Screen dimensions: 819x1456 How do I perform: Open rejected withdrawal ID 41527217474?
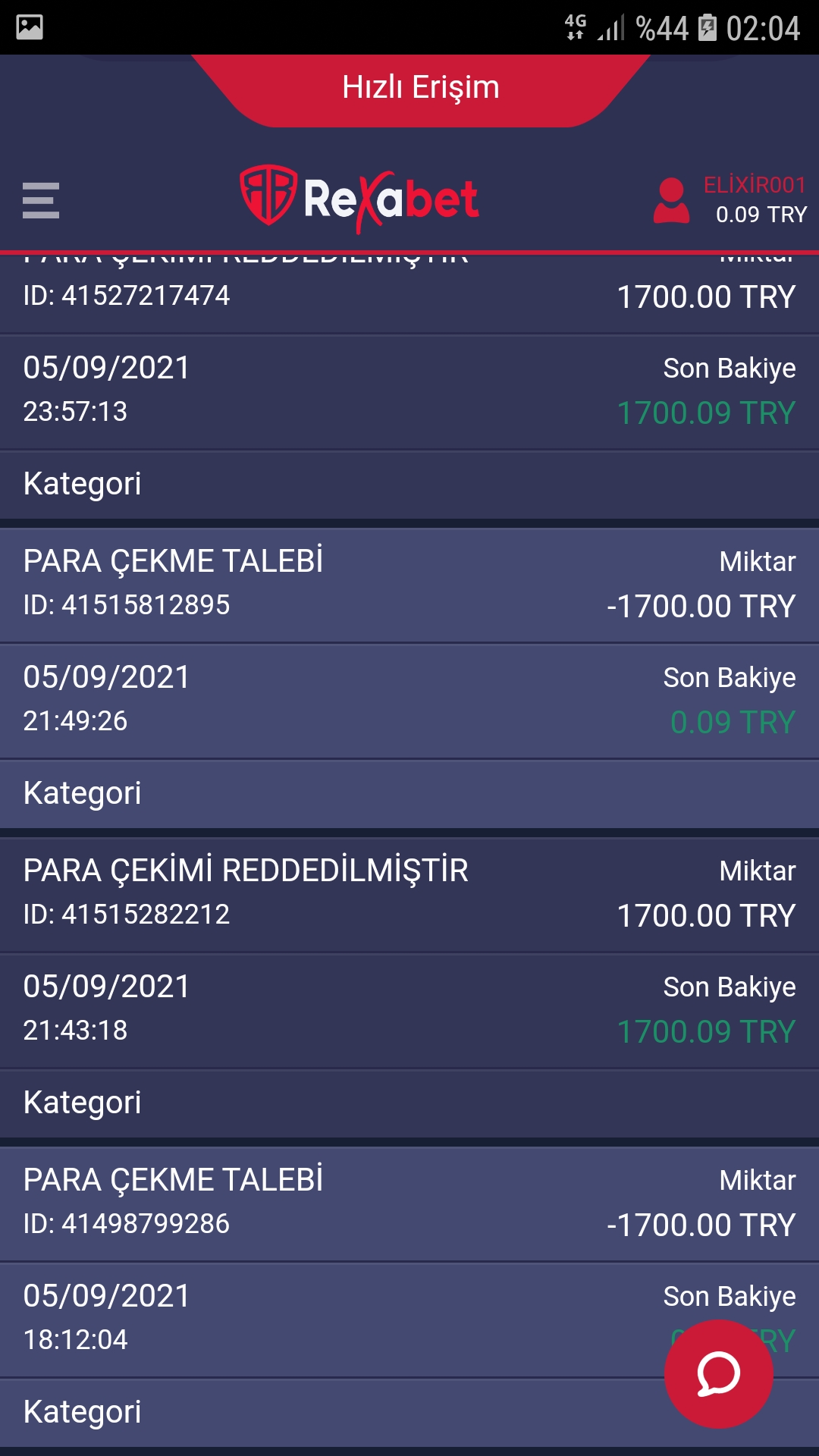tap(409, 293)
